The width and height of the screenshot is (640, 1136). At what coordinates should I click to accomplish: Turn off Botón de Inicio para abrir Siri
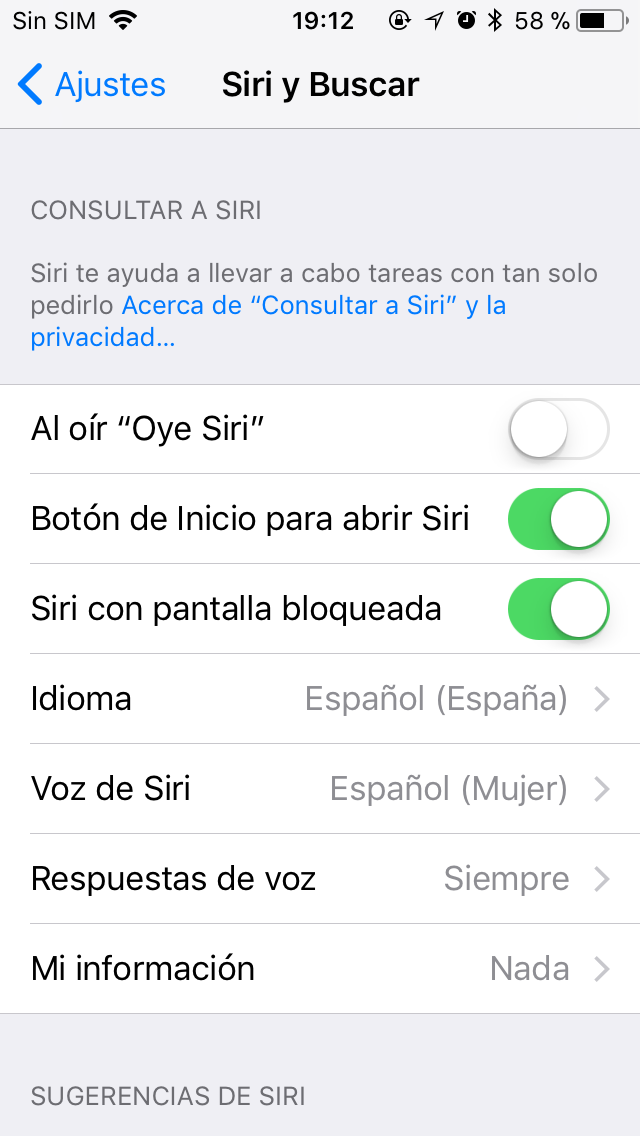[558, 519]
